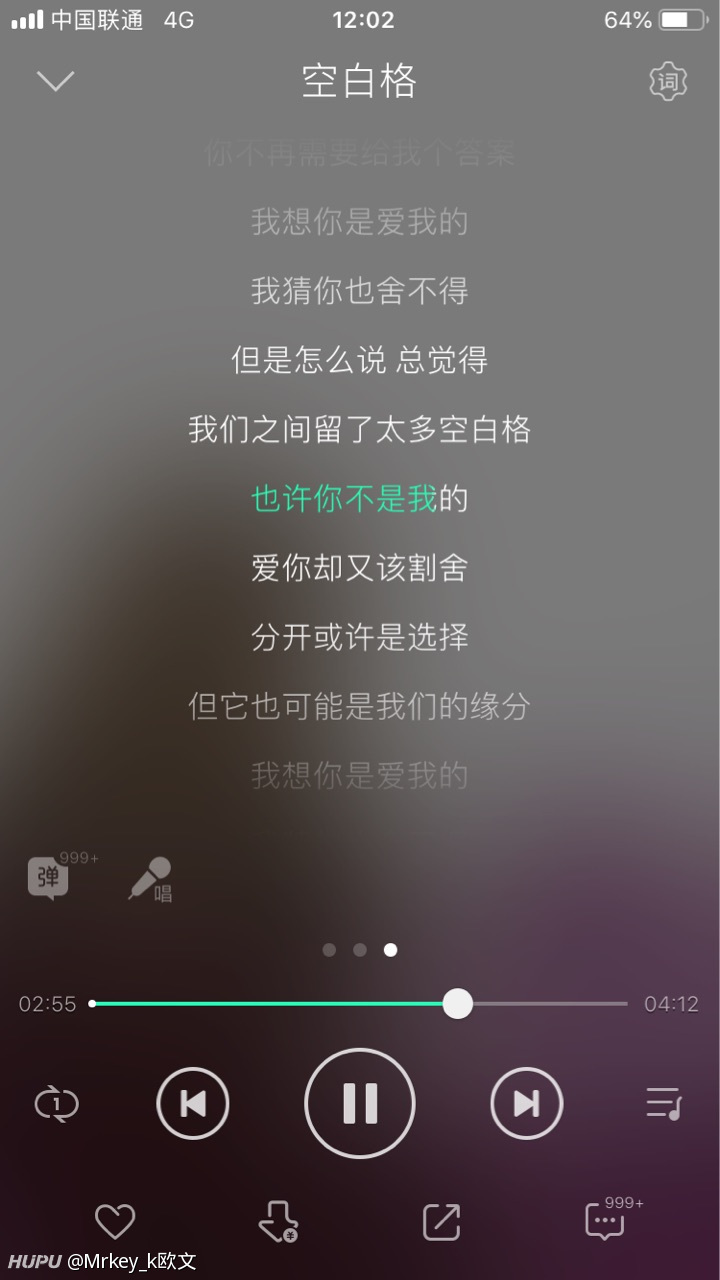Go back to the previous track
The width and height of the screenshot is (720, 1280).
193,1103
